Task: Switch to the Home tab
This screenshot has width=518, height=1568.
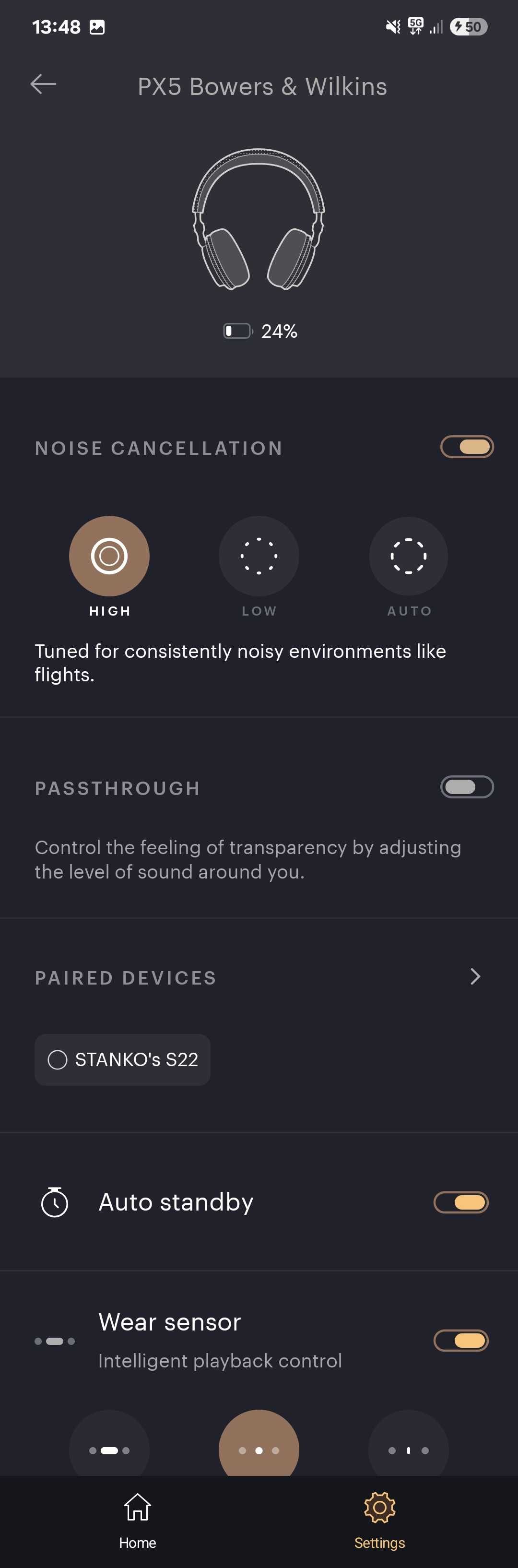Action: [138, 1520]
